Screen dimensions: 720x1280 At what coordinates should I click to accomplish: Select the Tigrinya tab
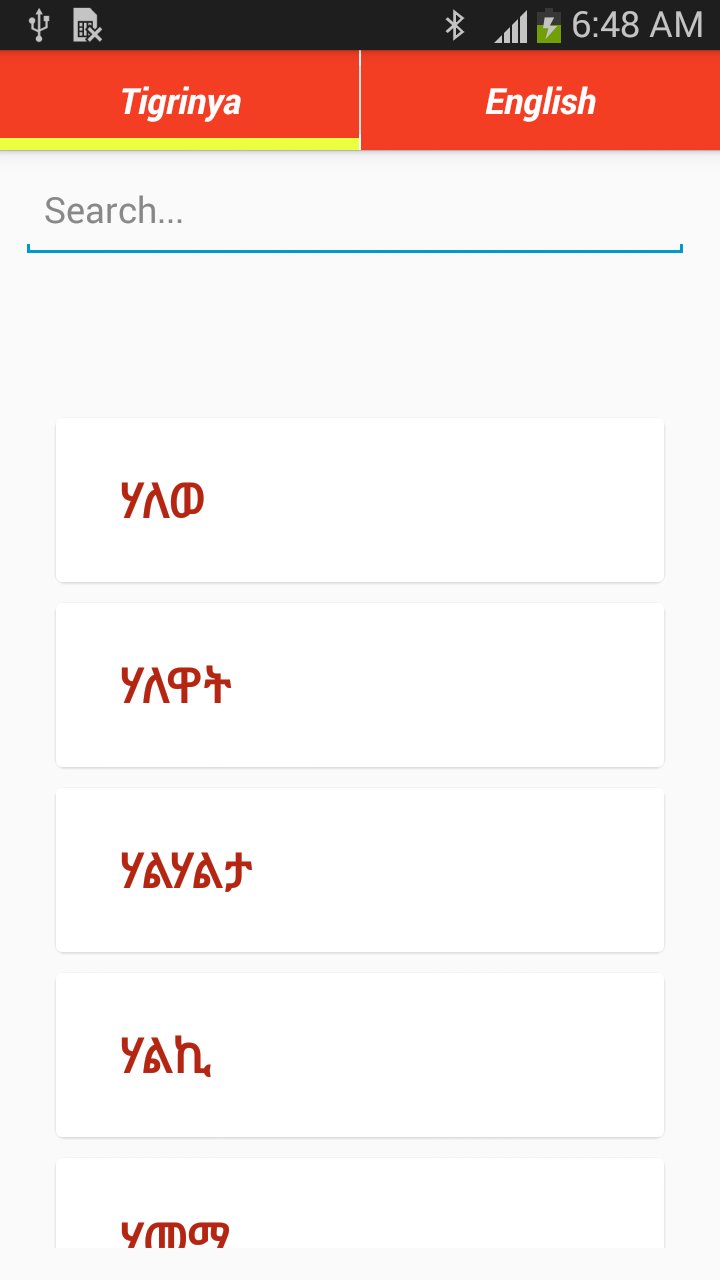tap(180, 101)
